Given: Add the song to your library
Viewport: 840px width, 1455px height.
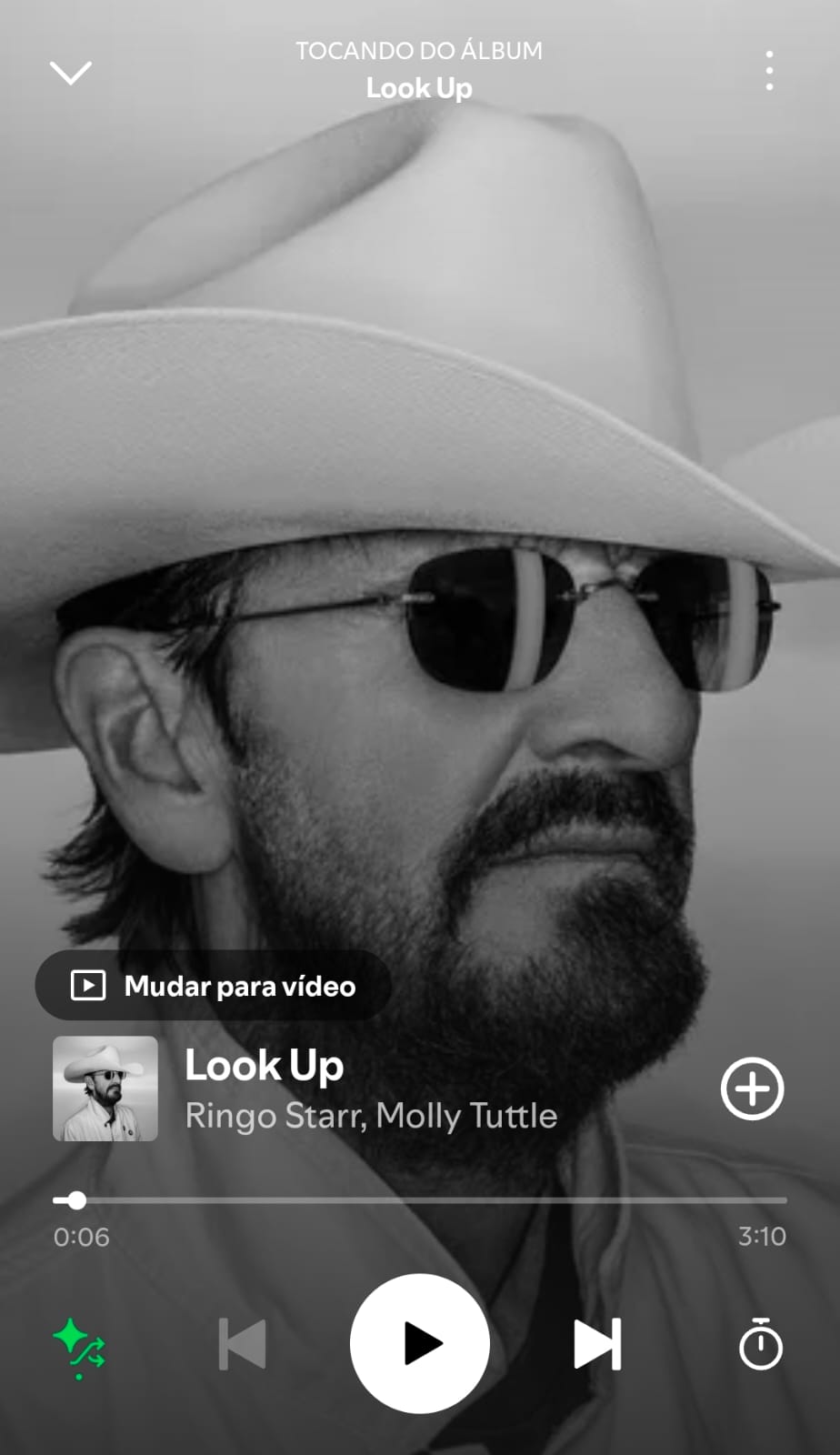Looking at the screenshot, I should (x=752, y=1089).
